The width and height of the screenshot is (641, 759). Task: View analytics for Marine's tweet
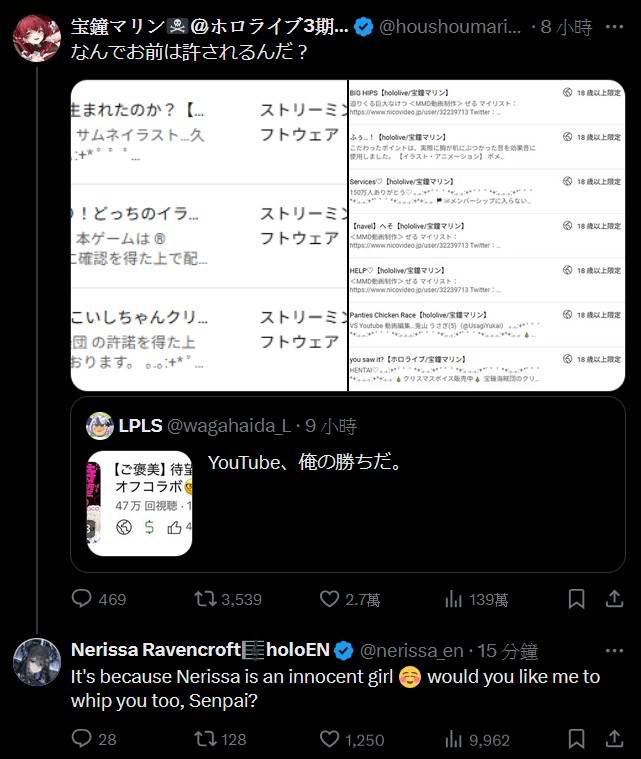(453, 599)
